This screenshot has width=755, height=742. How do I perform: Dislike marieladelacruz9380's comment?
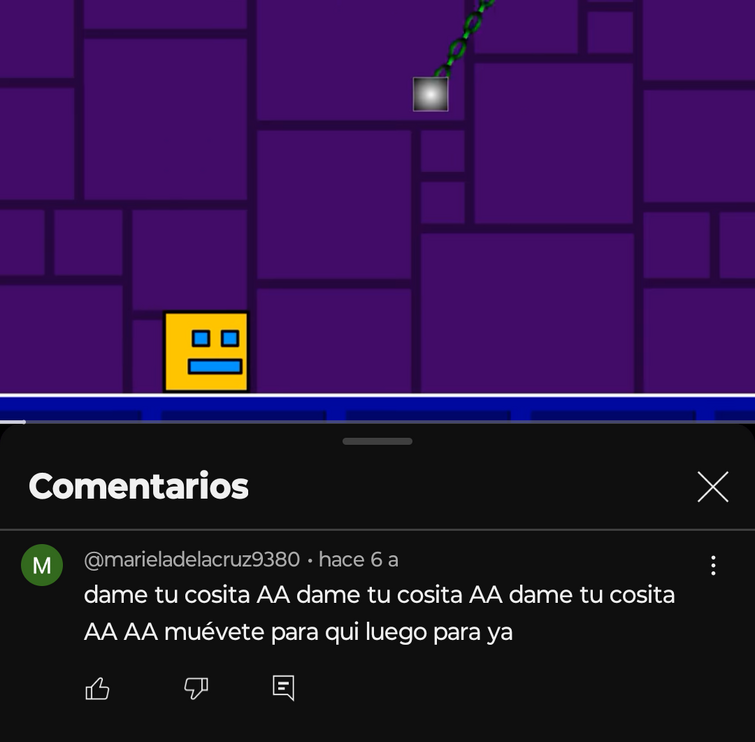pos(196,688)
